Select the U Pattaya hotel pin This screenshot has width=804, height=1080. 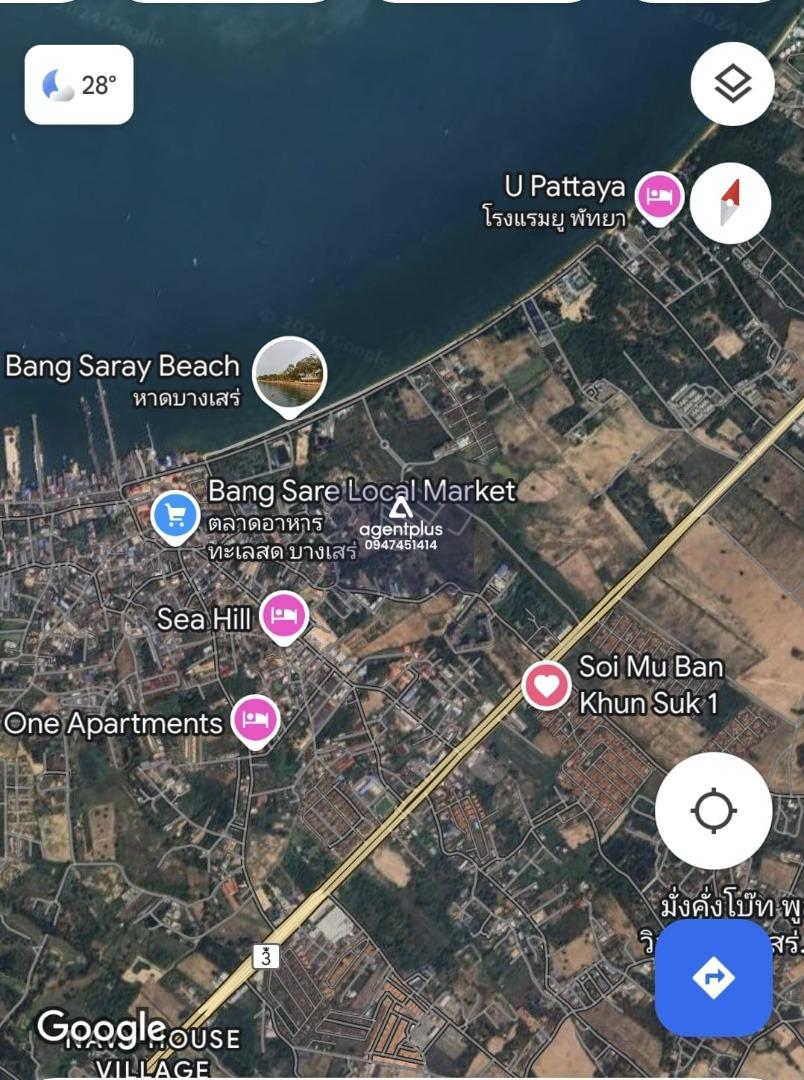[659, 196]
